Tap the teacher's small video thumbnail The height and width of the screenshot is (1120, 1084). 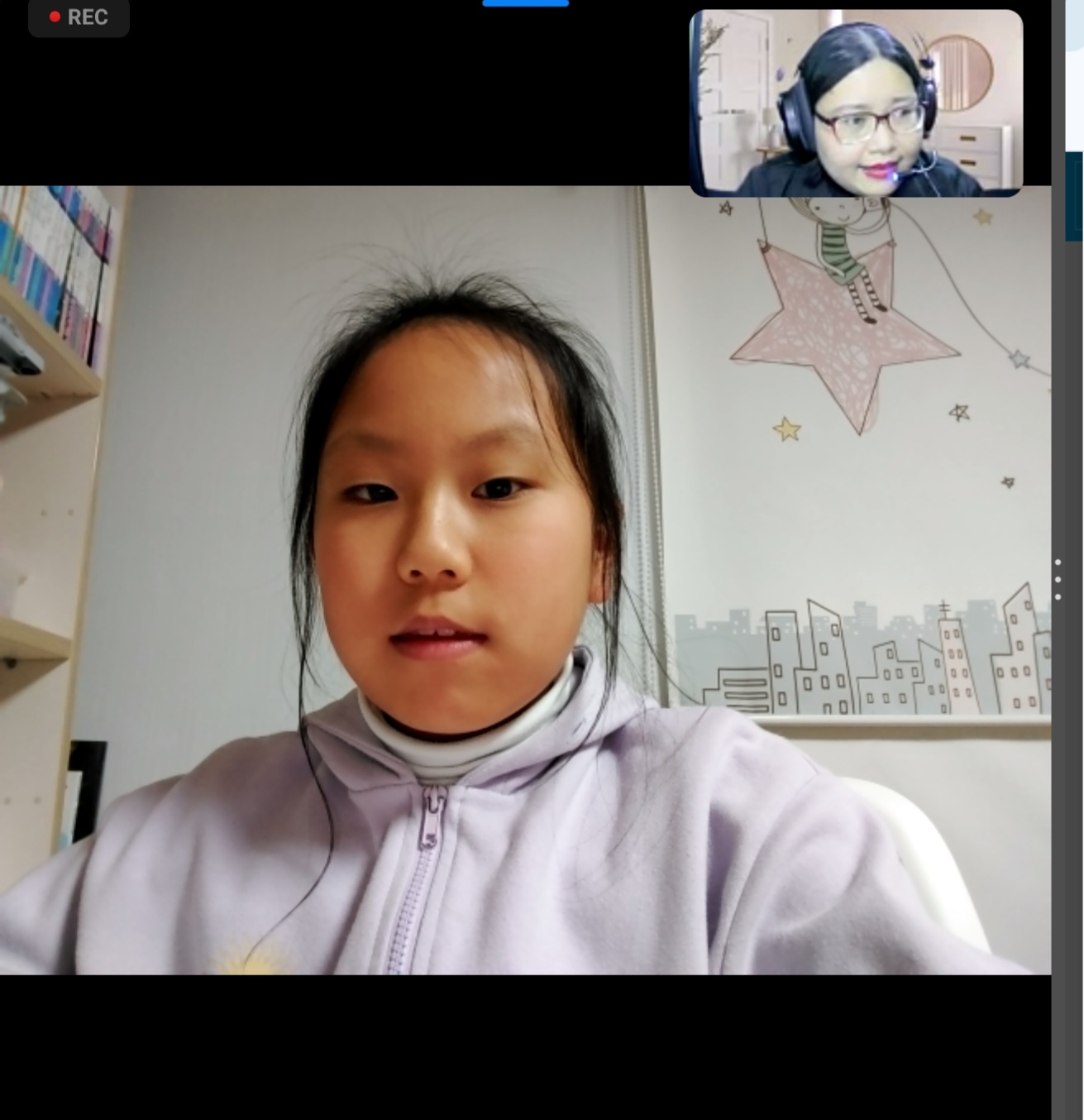856,103
